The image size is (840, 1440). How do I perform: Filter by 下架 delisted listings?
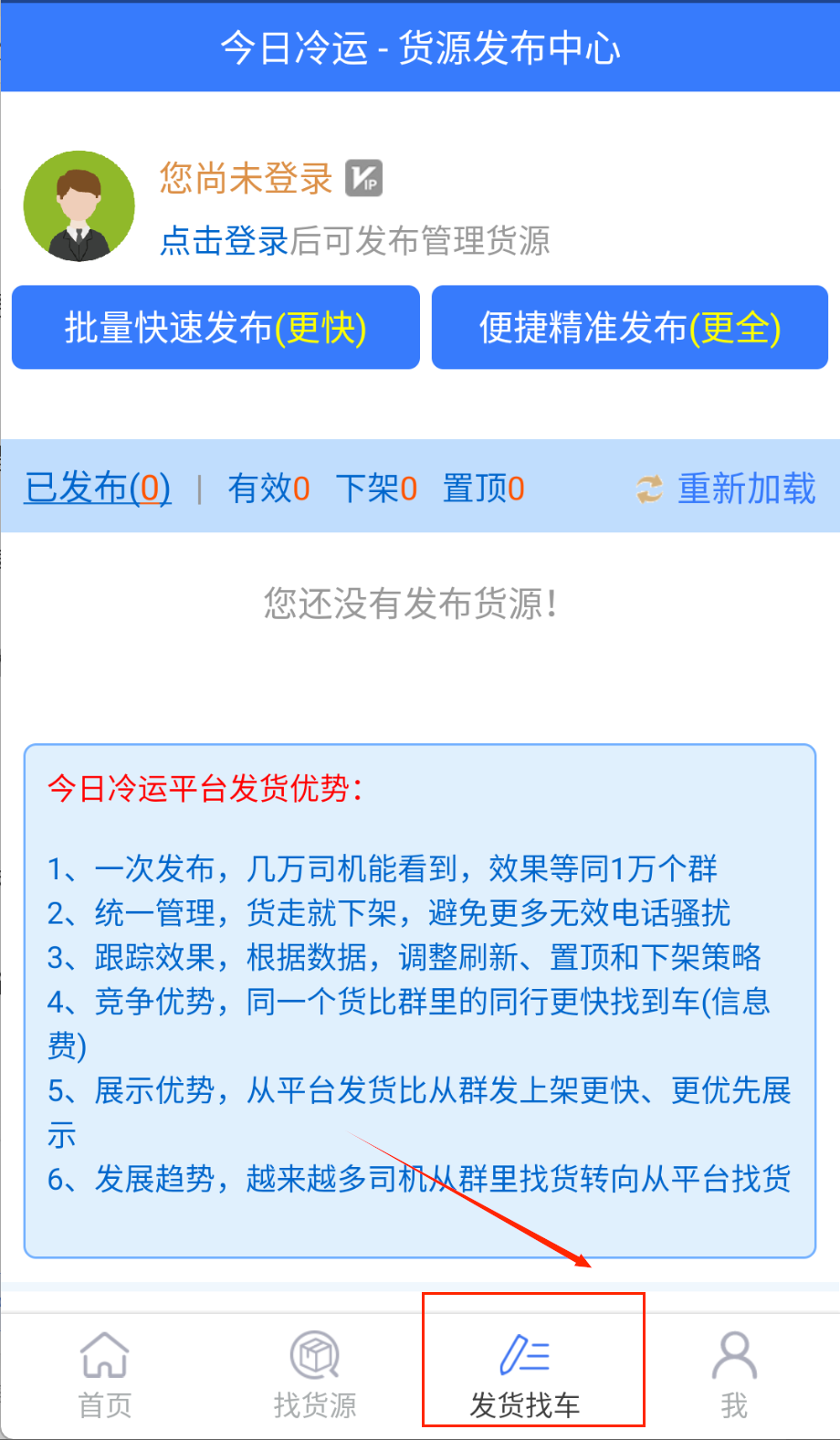click(376, 489)
